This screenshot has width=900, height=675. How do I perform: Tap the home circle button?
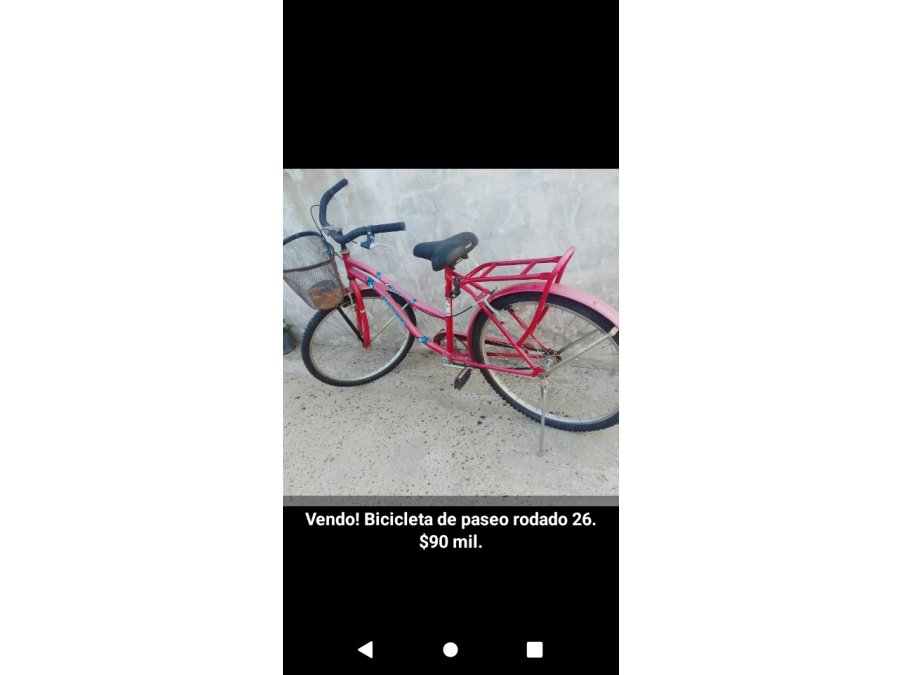point(450,650)
